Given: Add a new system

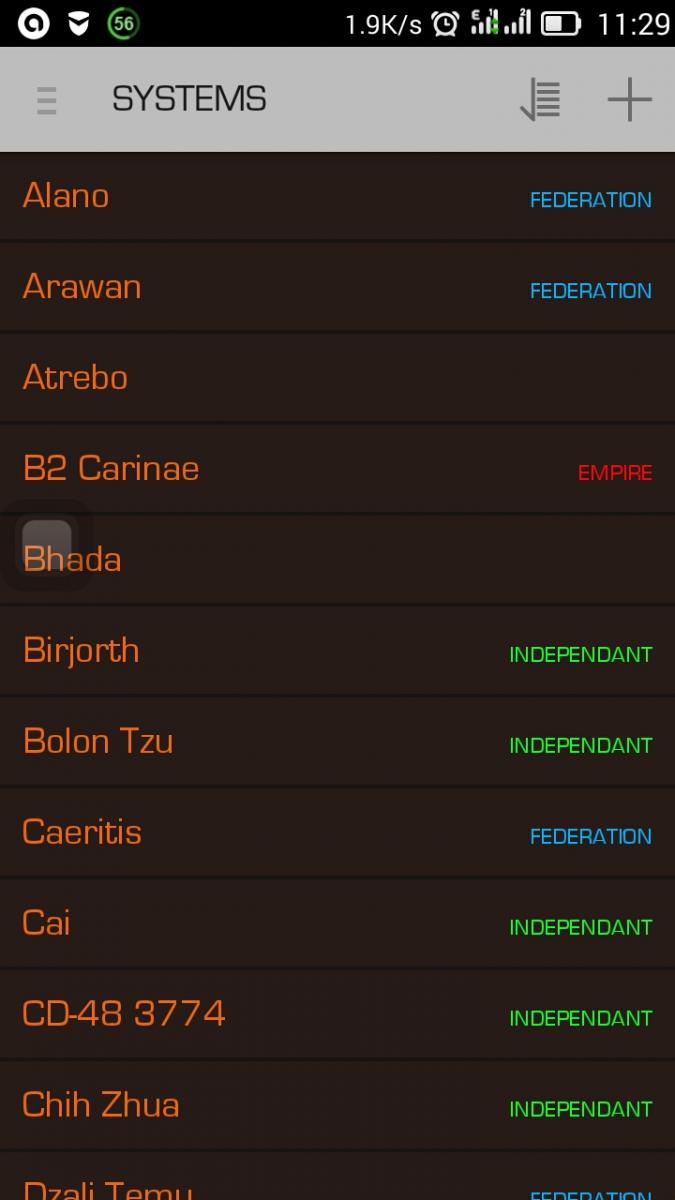Looking at the screenshot, I should click(630, 100).
